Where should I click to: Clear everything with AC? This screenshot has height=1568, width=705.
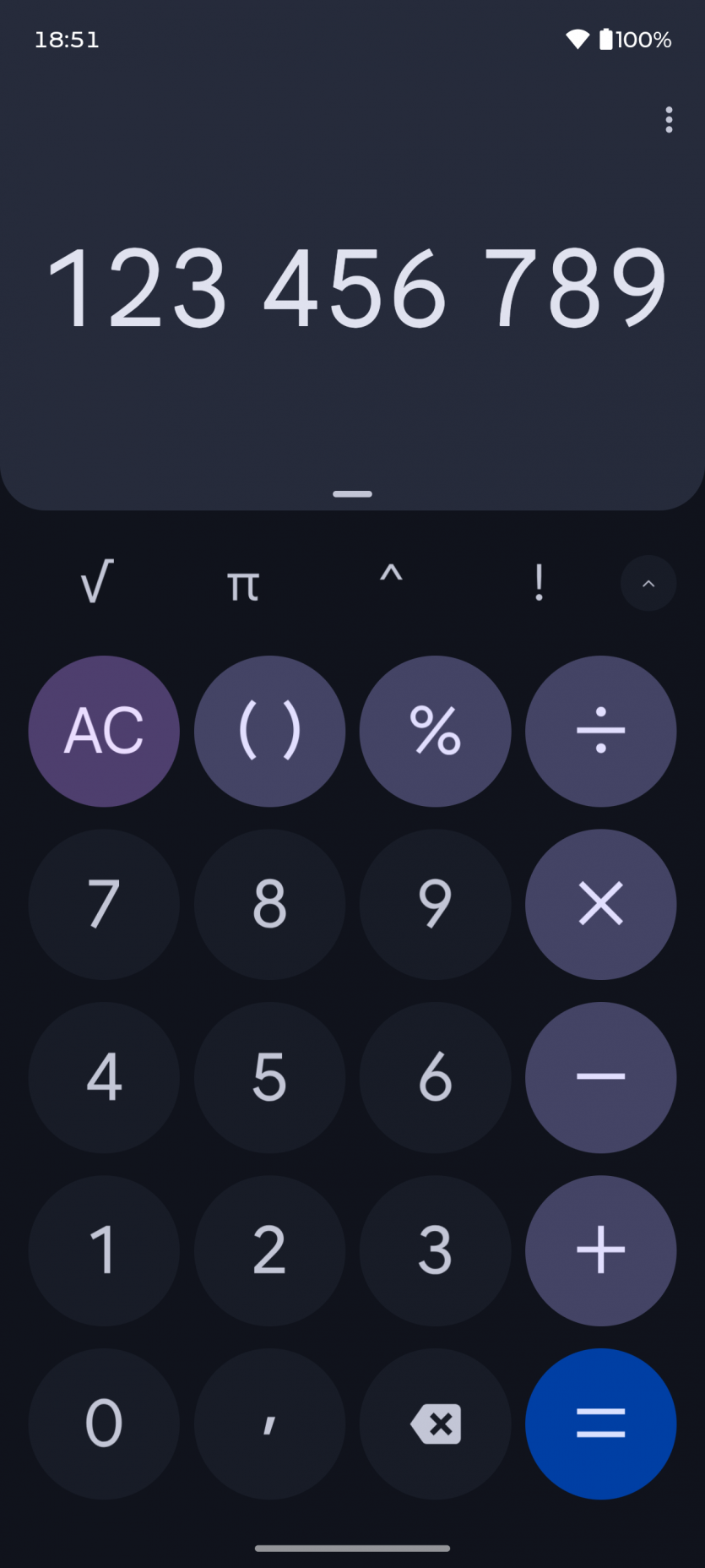(104, 731)
